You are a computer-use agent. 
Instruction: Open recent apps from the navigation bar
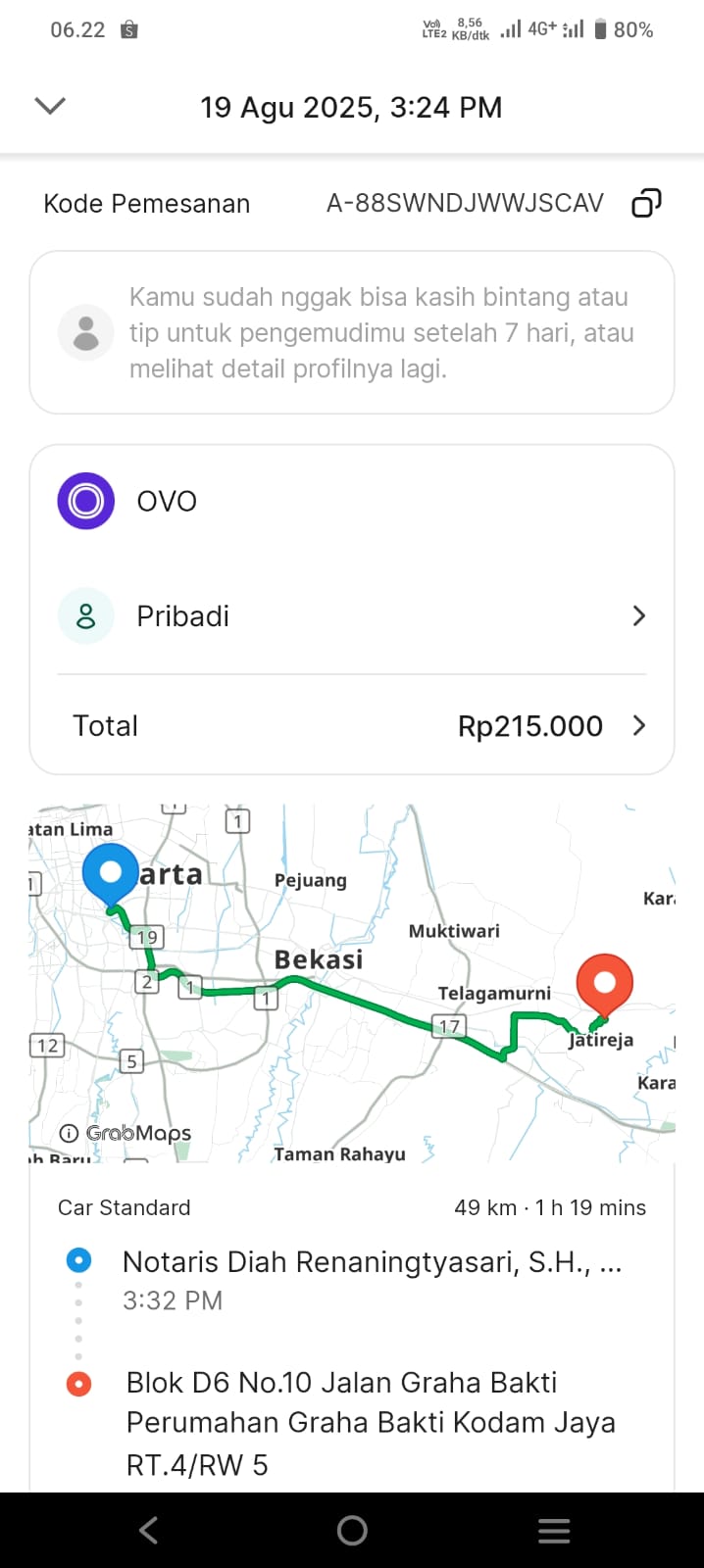click(554, 1530)
